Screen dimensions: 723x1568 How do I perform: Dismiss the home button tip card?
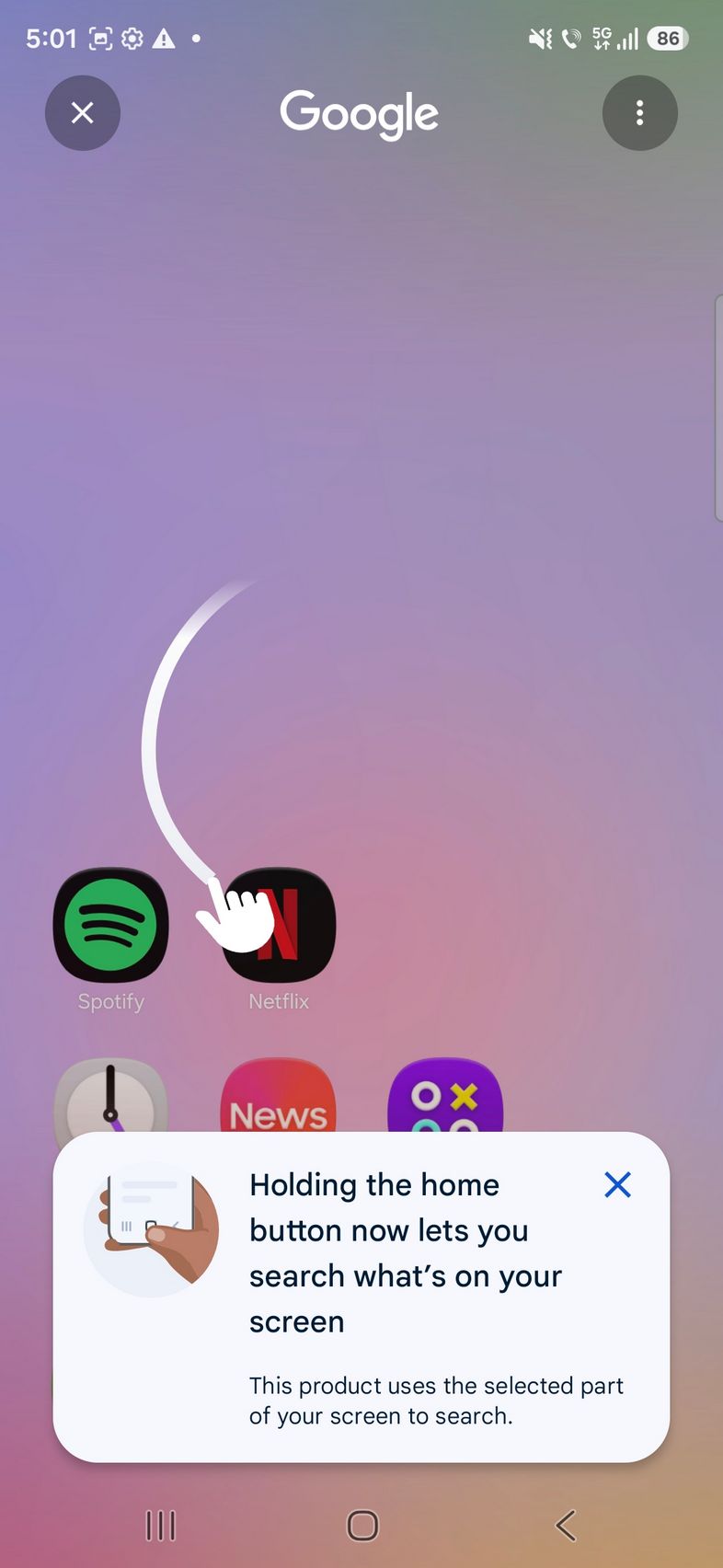tap(617, 1184)
